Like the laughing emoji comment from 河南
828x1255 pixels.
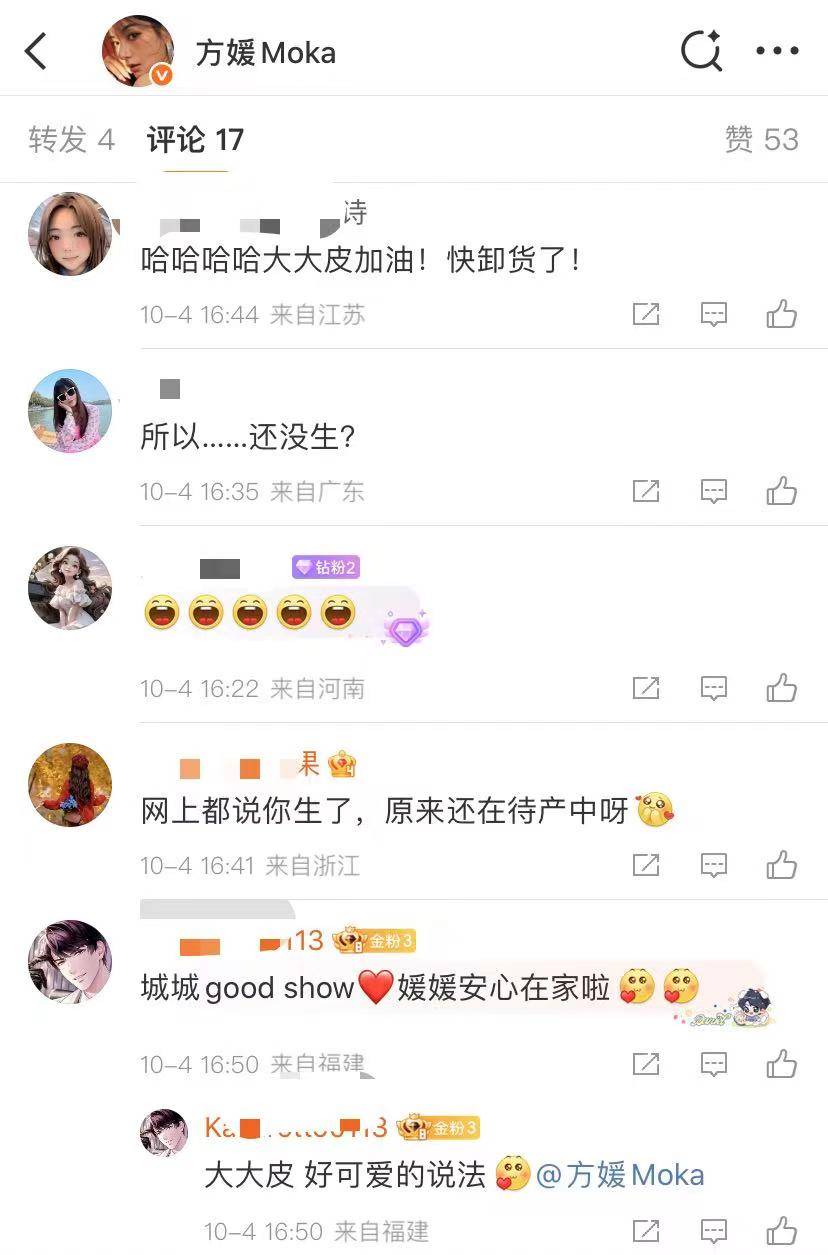click(x=781, y=688)
